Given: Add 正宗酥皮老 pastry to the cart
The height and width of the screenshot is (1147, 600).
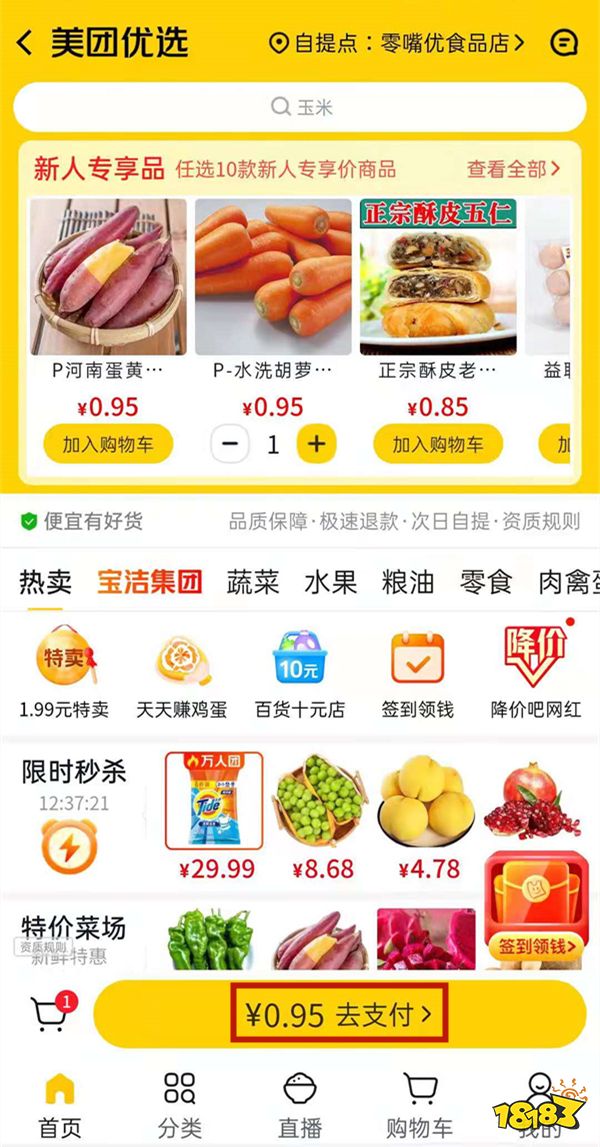Looking at the screenshot, I should pyautogui.click(x=438, y=444).
